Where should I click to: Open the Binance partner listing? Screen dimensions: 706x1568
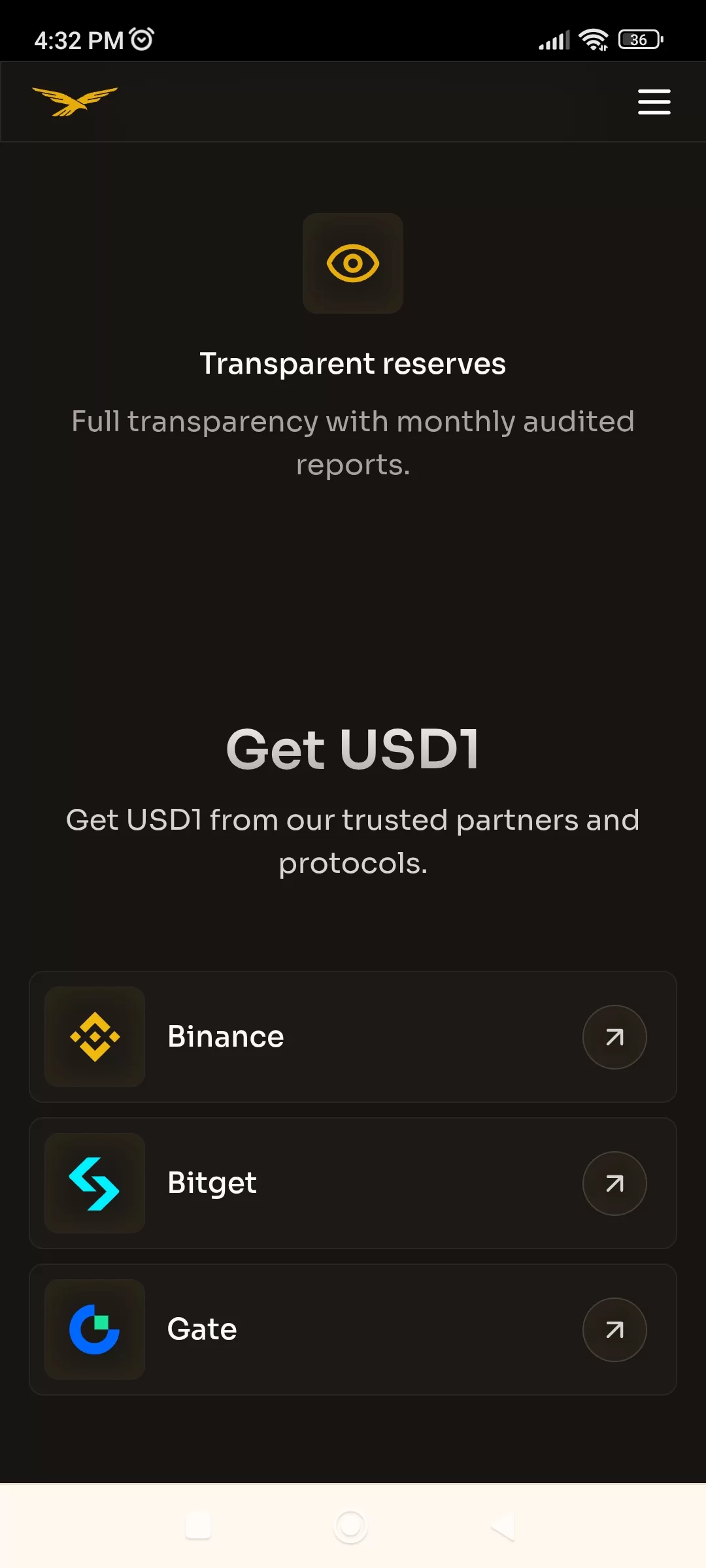353,1037
